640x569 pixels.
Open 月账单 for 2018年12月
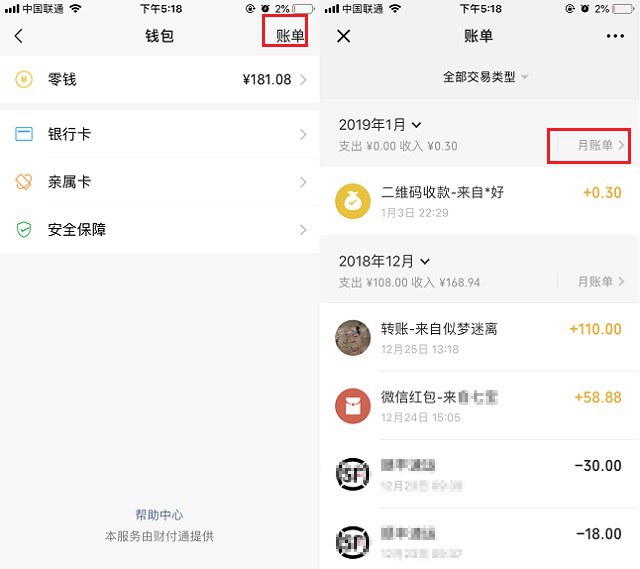coord(600,282)
